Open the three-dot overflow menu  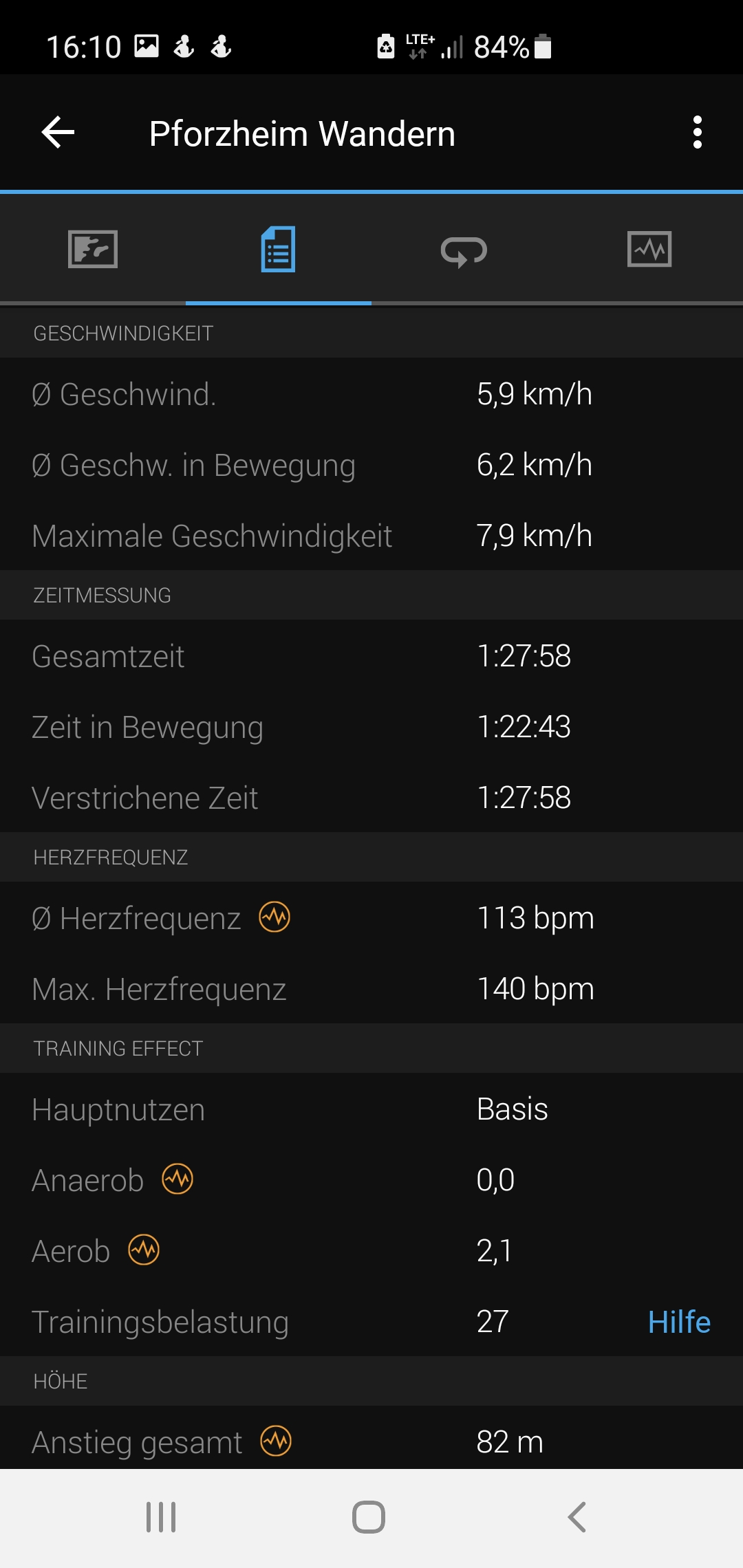coord(698,132)
